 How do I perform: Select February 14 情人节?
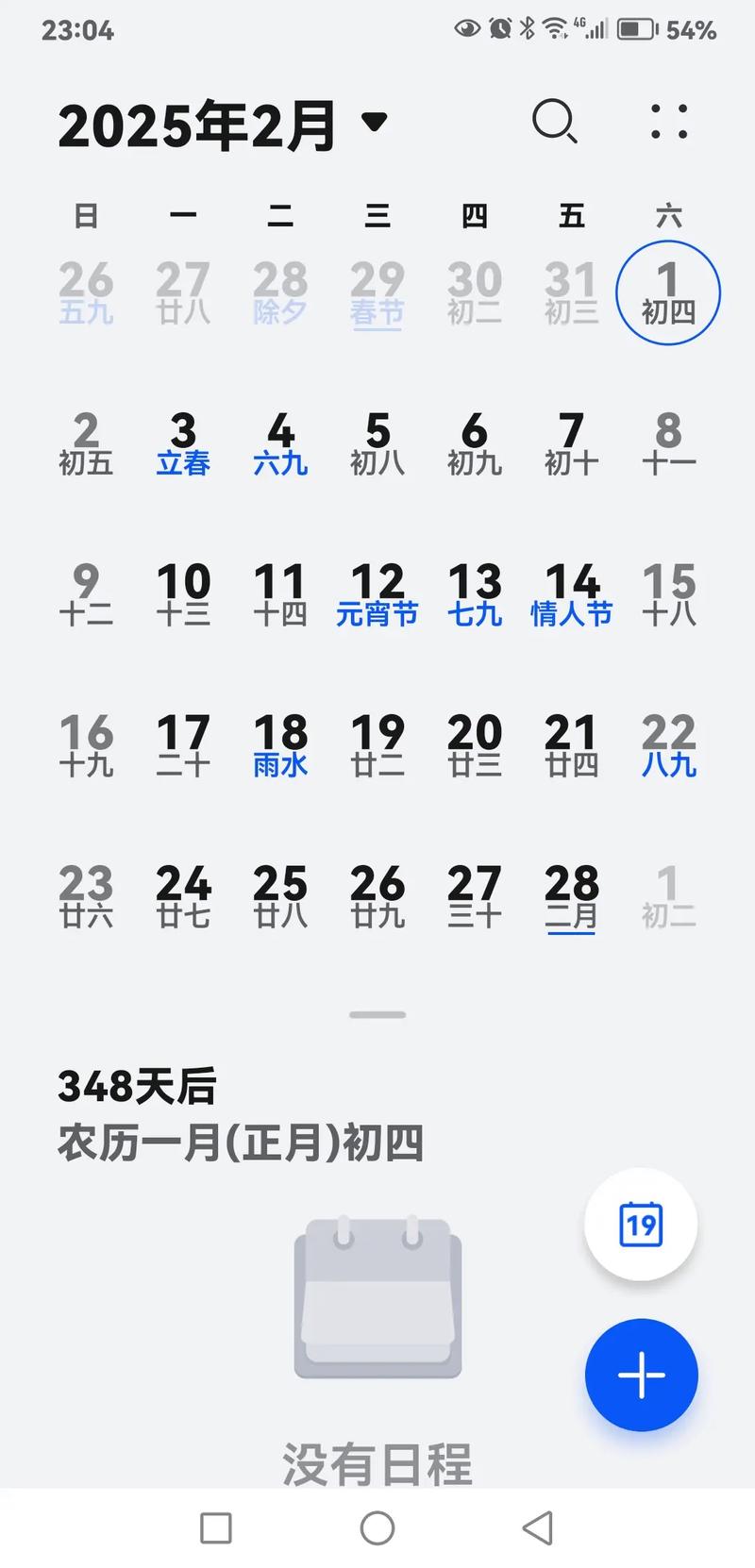click(572, 594)
